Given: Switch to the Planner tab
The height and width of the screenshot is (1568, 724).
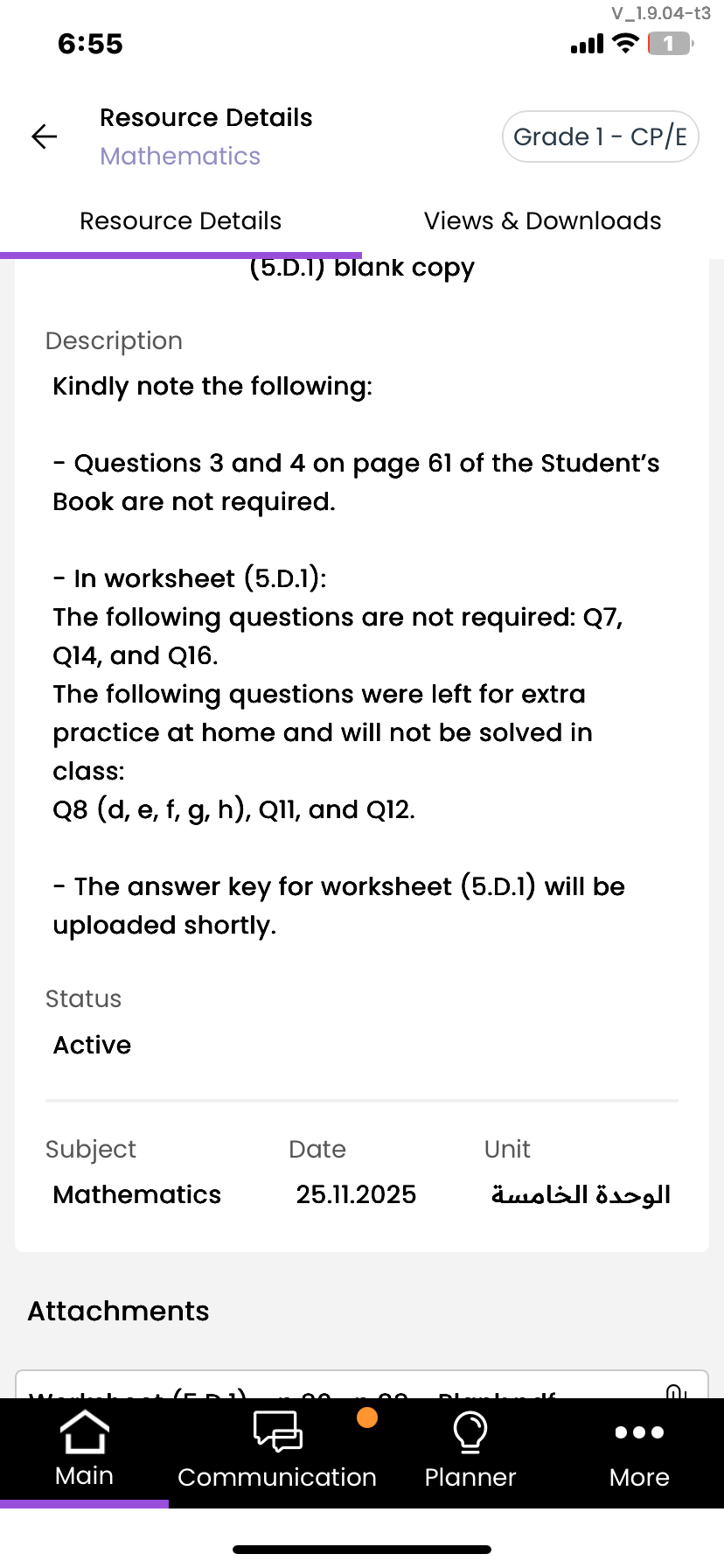Looking at the screenshot, I should [x=470, y=1451].
